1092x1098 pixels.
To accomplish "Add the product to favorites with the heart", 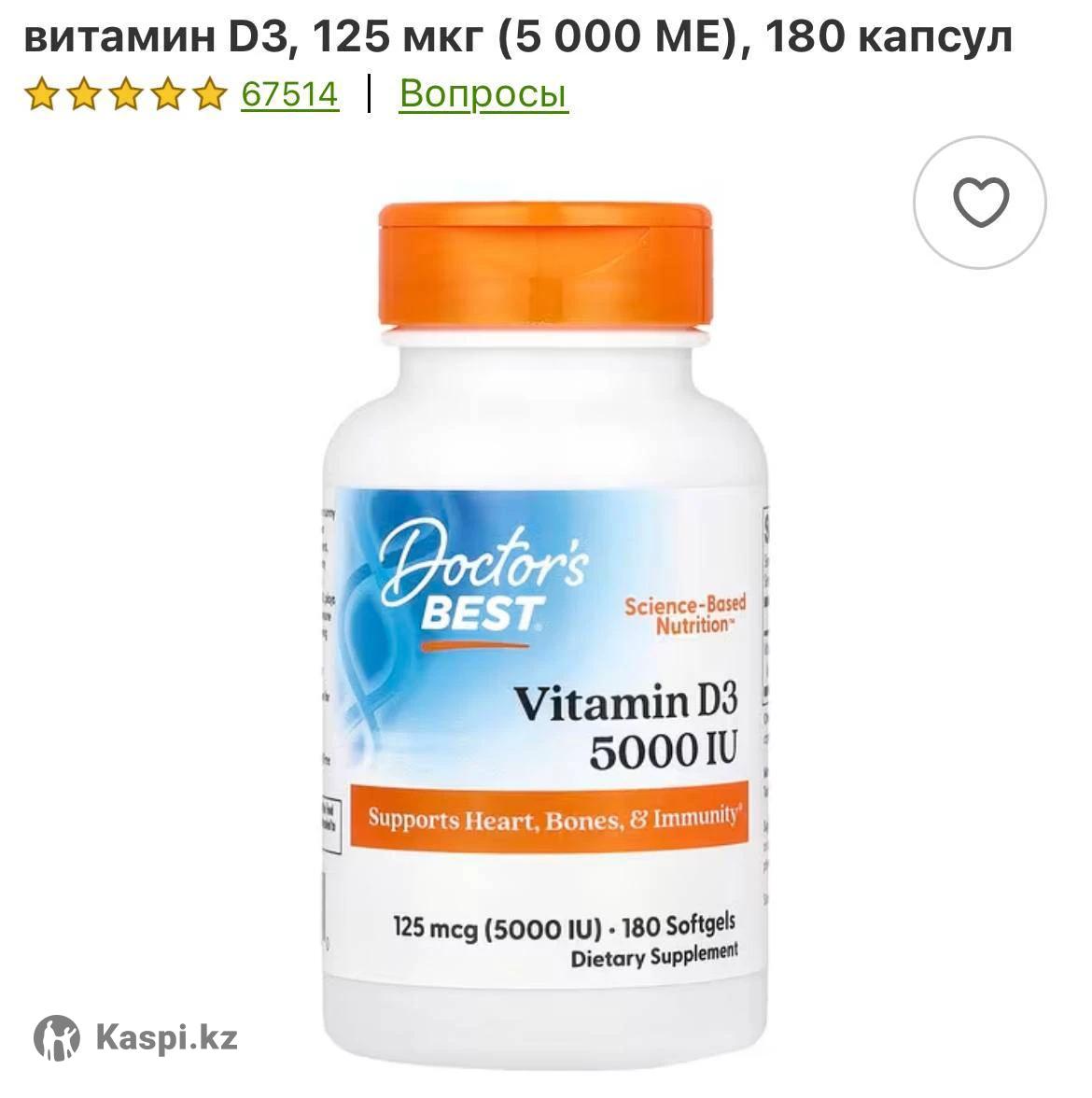I will click(980, 203).
